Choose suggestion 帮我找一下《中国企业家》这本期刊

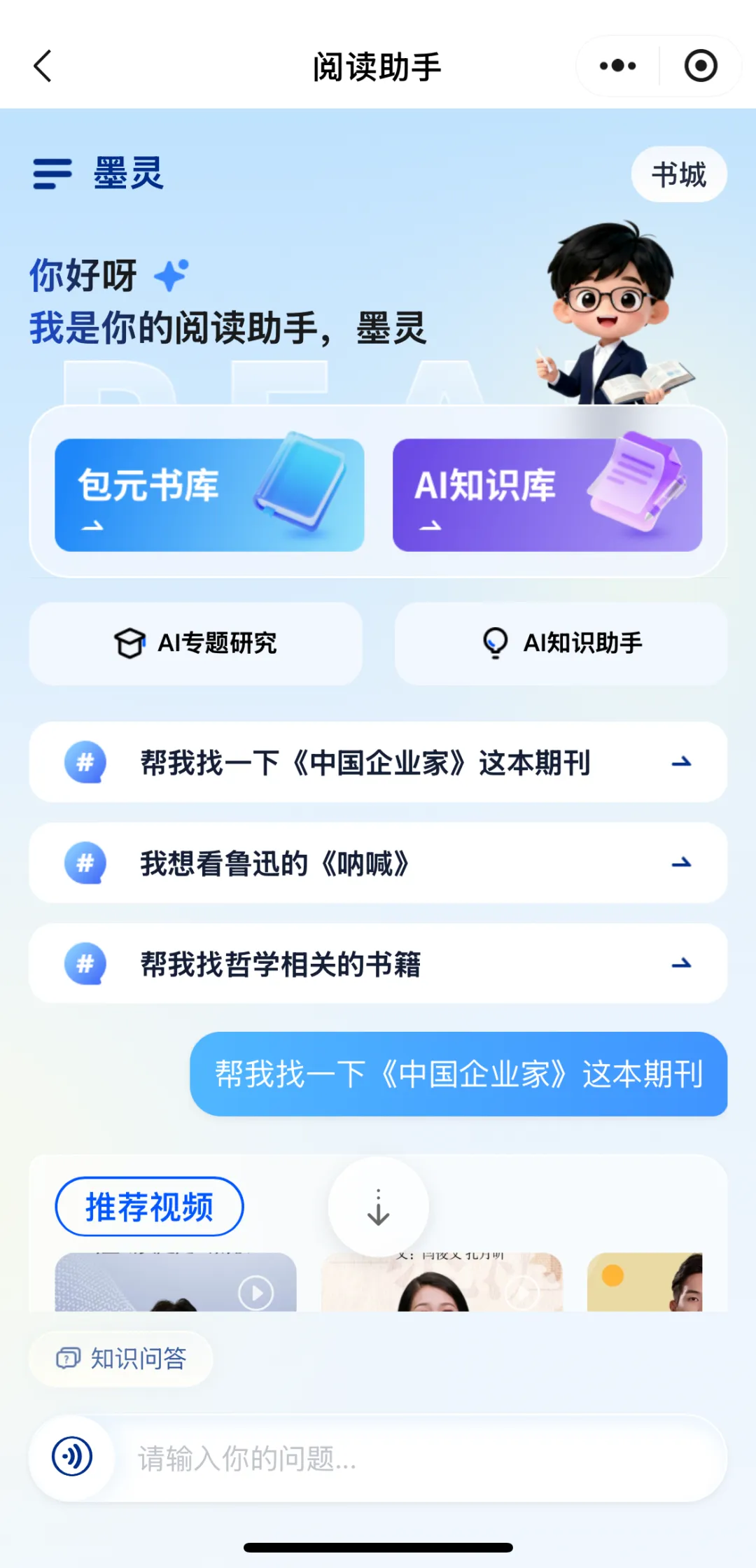click(x=378, y=762)
